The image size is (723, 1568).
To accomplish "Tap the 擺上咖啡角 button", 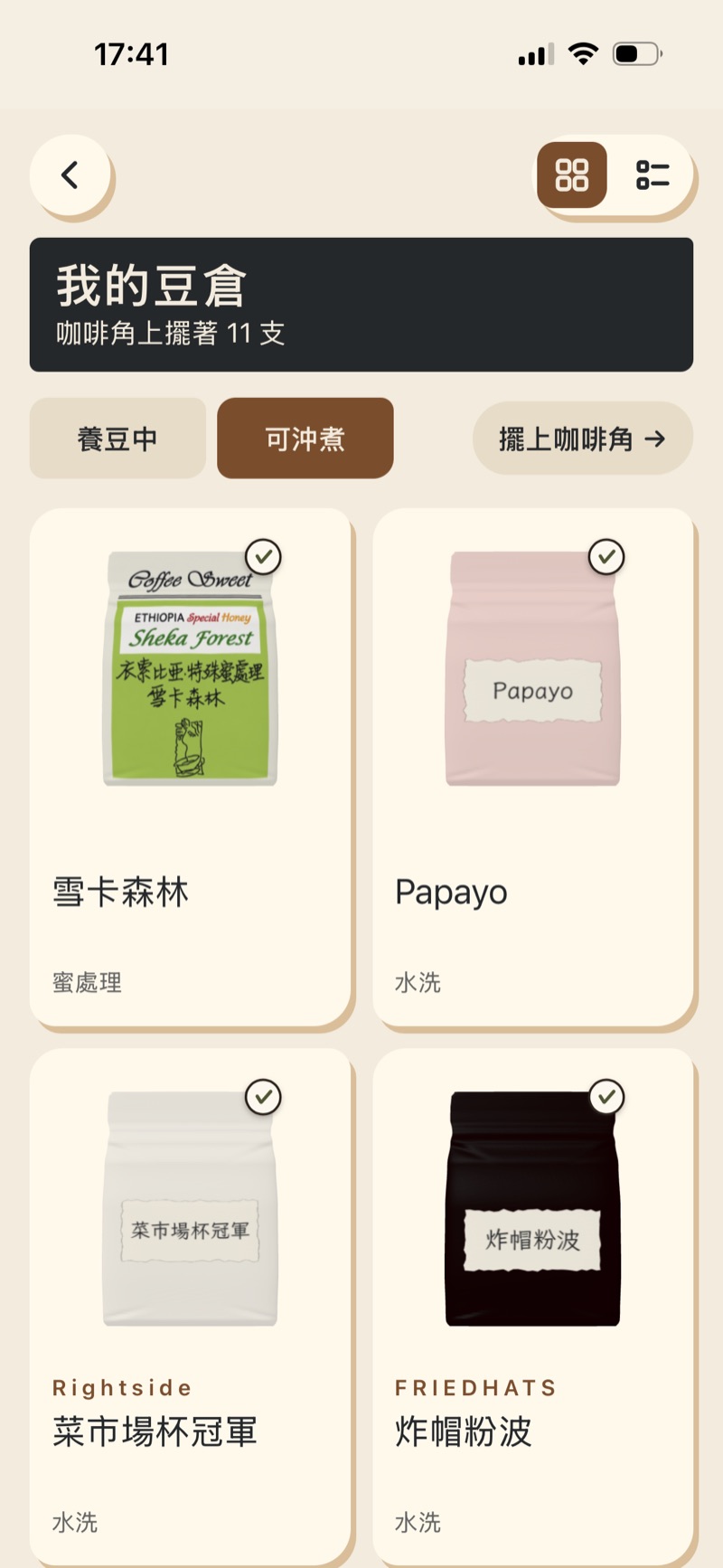I will [x=582, y=439].
